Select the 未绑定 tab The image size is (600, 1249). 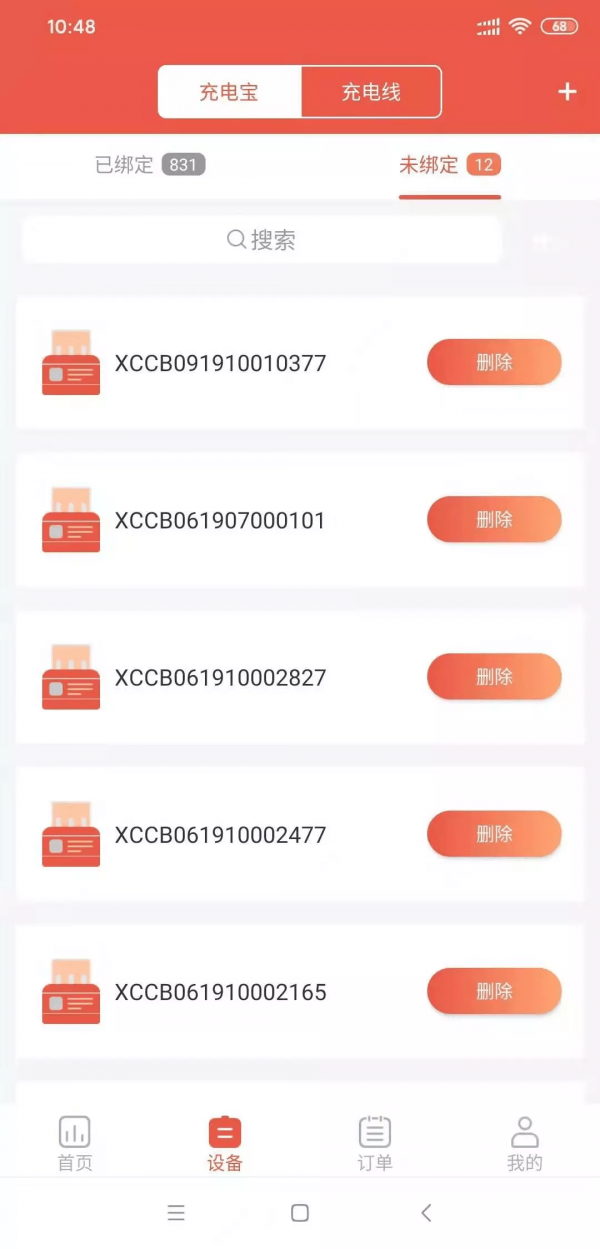coord(449,165)
